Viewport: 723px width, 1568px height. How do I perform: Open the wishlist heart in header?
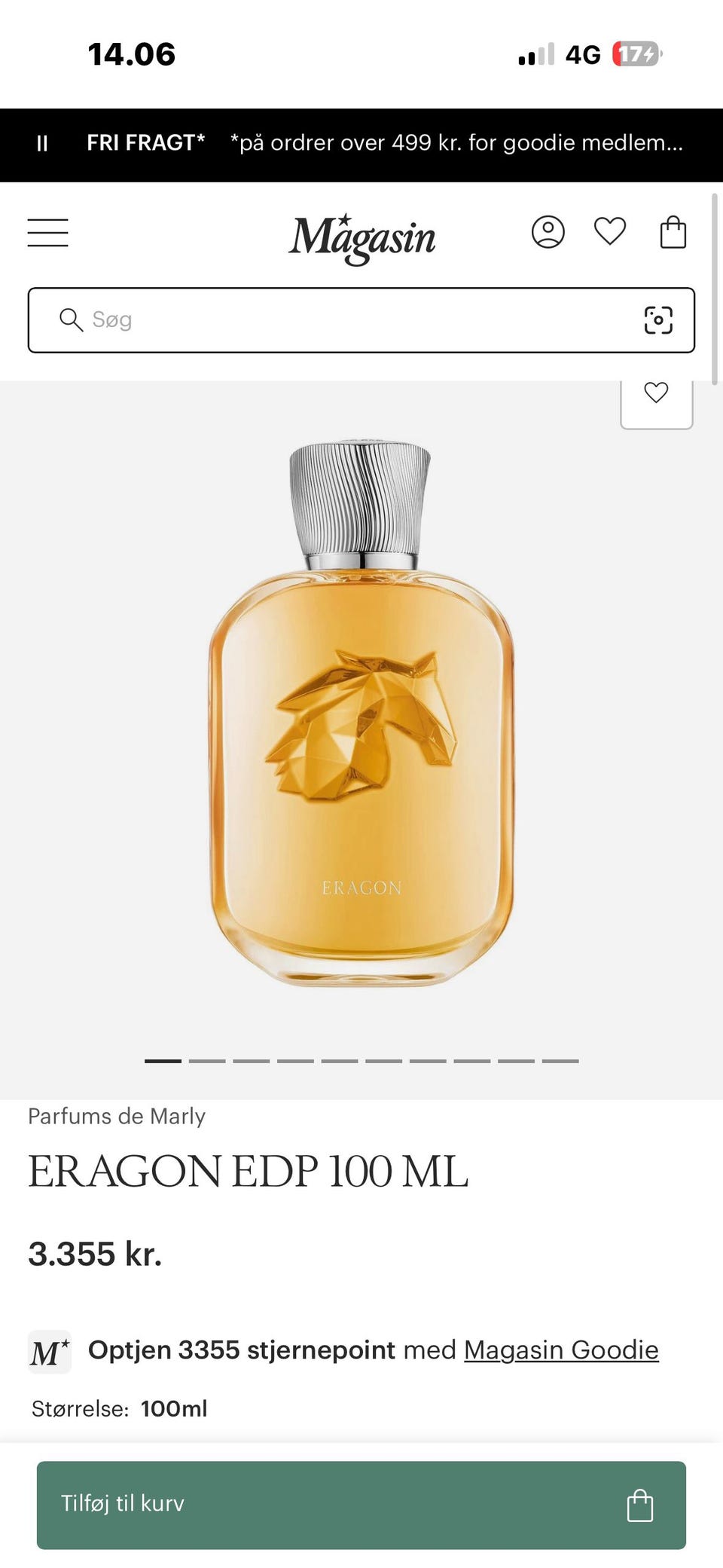610,231
